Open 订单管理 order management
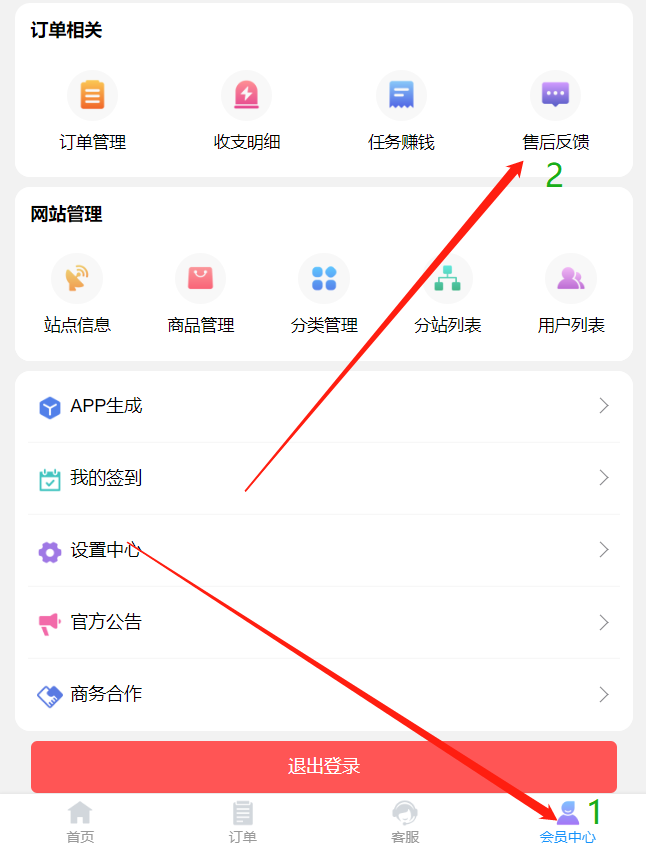Image resolution: width=646 pixels, height=855 pixels. point(92,111)
